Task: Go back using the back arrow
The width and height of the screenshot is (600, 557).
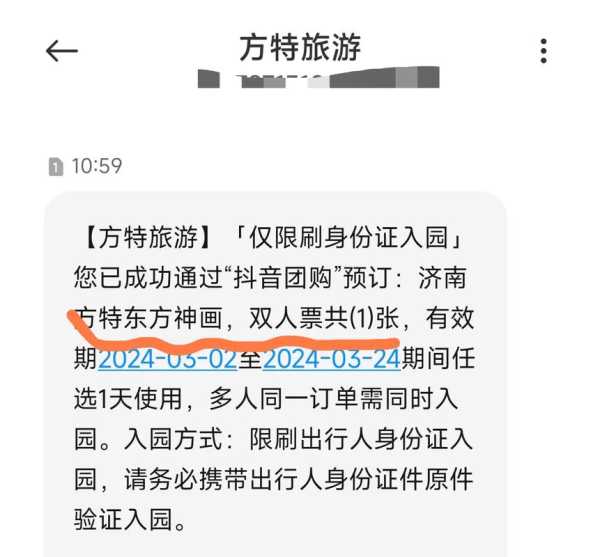Action: coord(62,51)
